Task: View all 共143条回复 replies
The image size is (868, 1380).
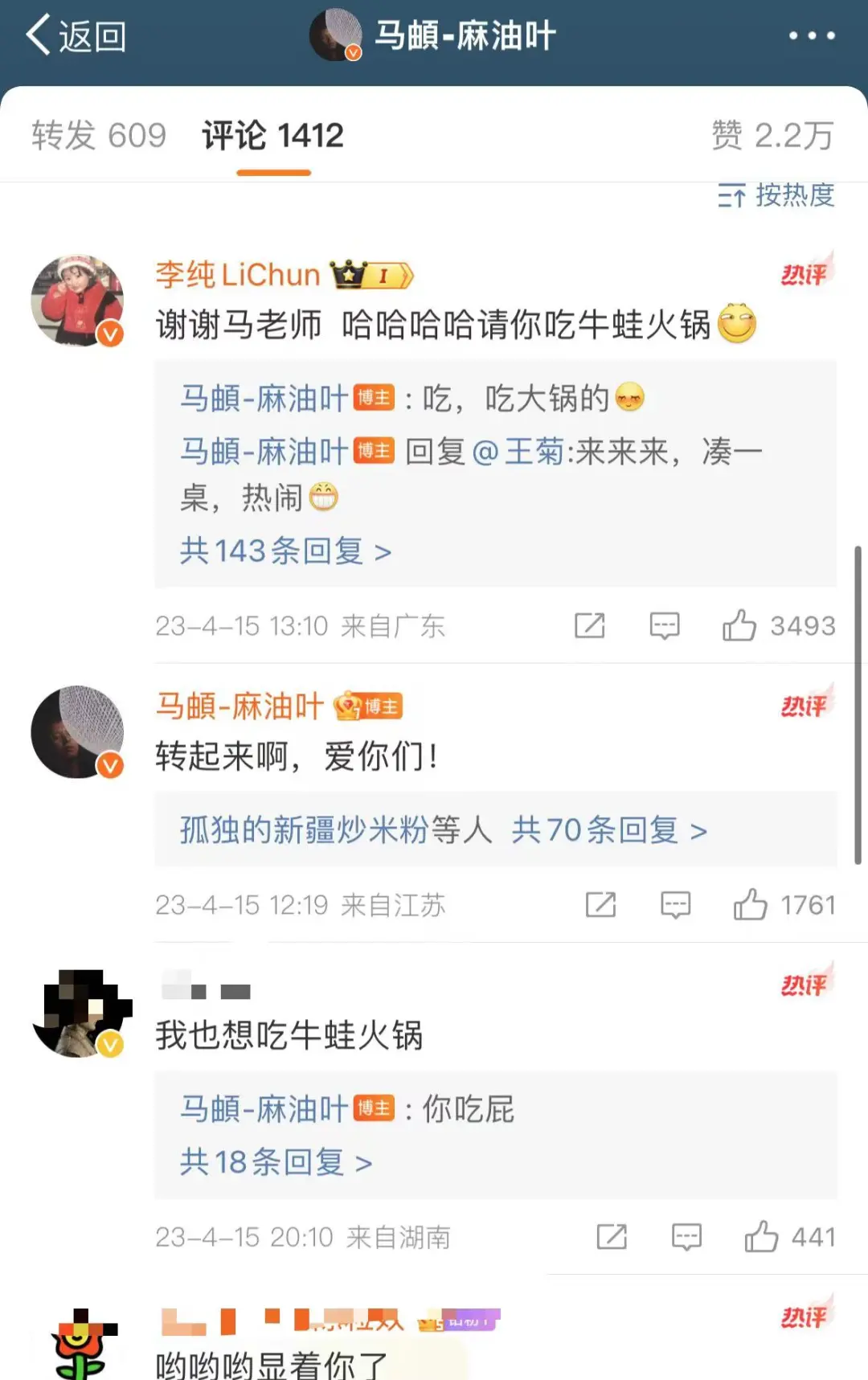Action: (285, 551)
